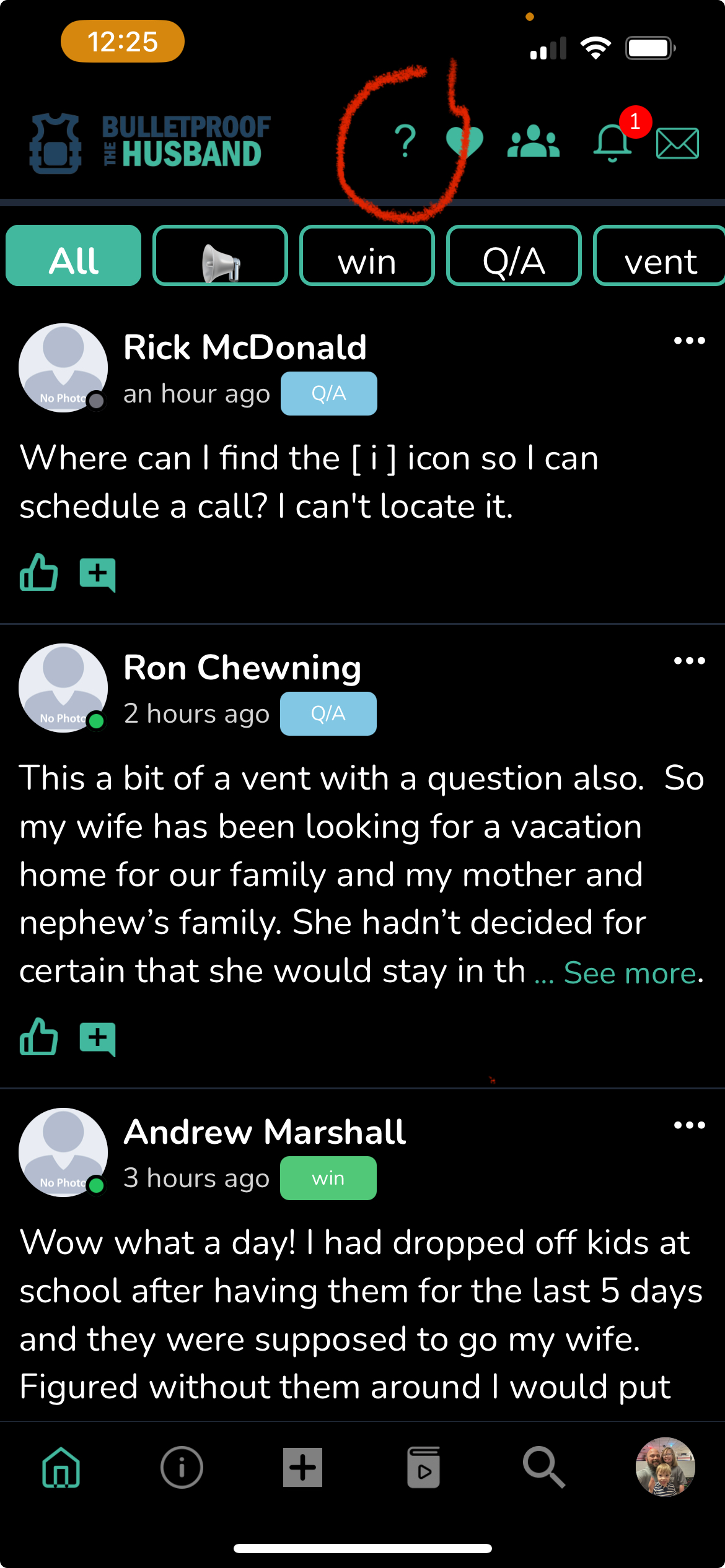This screenshot has width=725, height=1568.
Task: Open the notifications bell
Action: pos(612,142)
